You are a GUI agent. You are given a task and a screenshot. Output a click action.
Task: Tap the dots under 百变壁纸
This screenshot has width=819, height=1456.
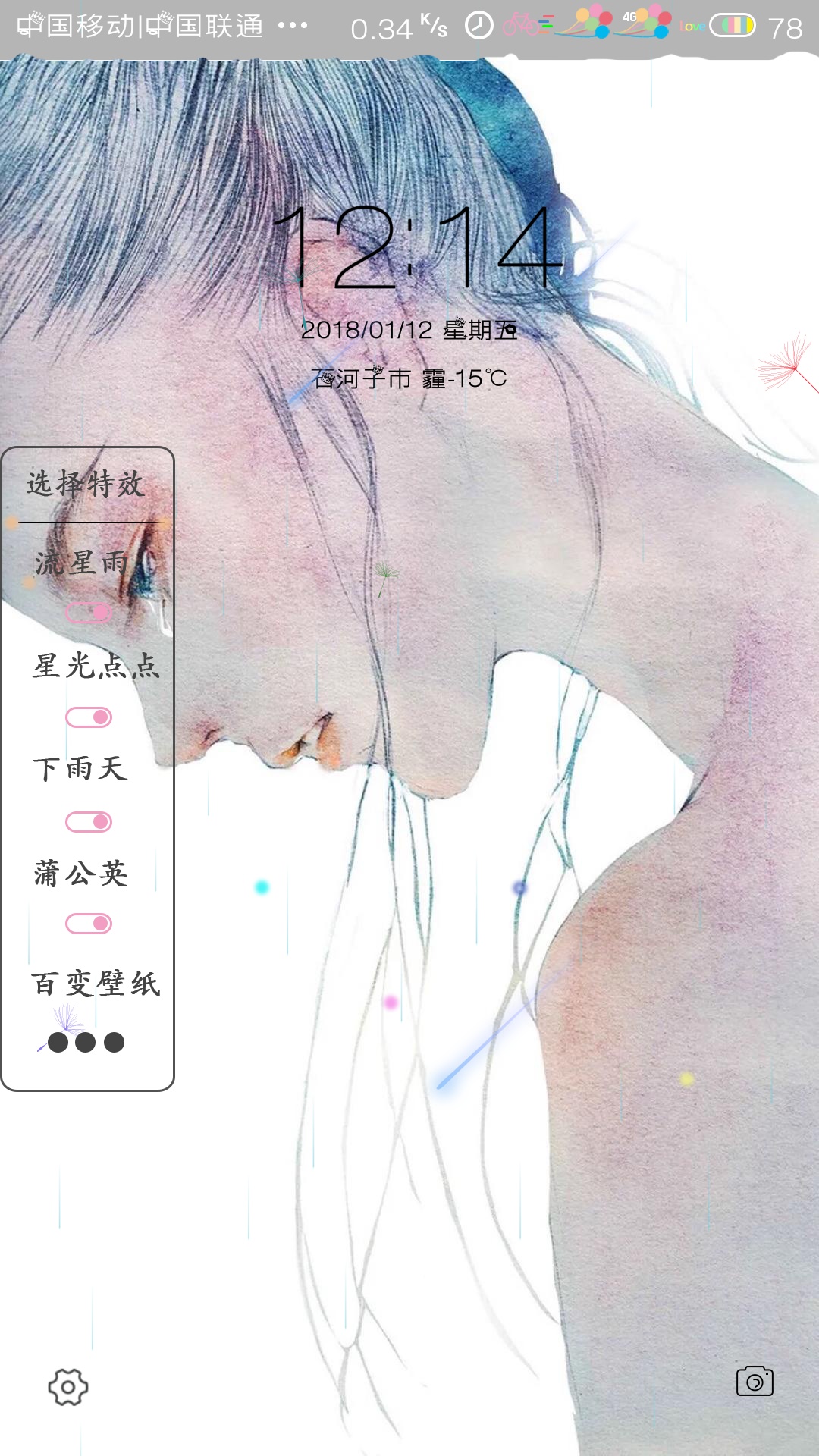86,1043
